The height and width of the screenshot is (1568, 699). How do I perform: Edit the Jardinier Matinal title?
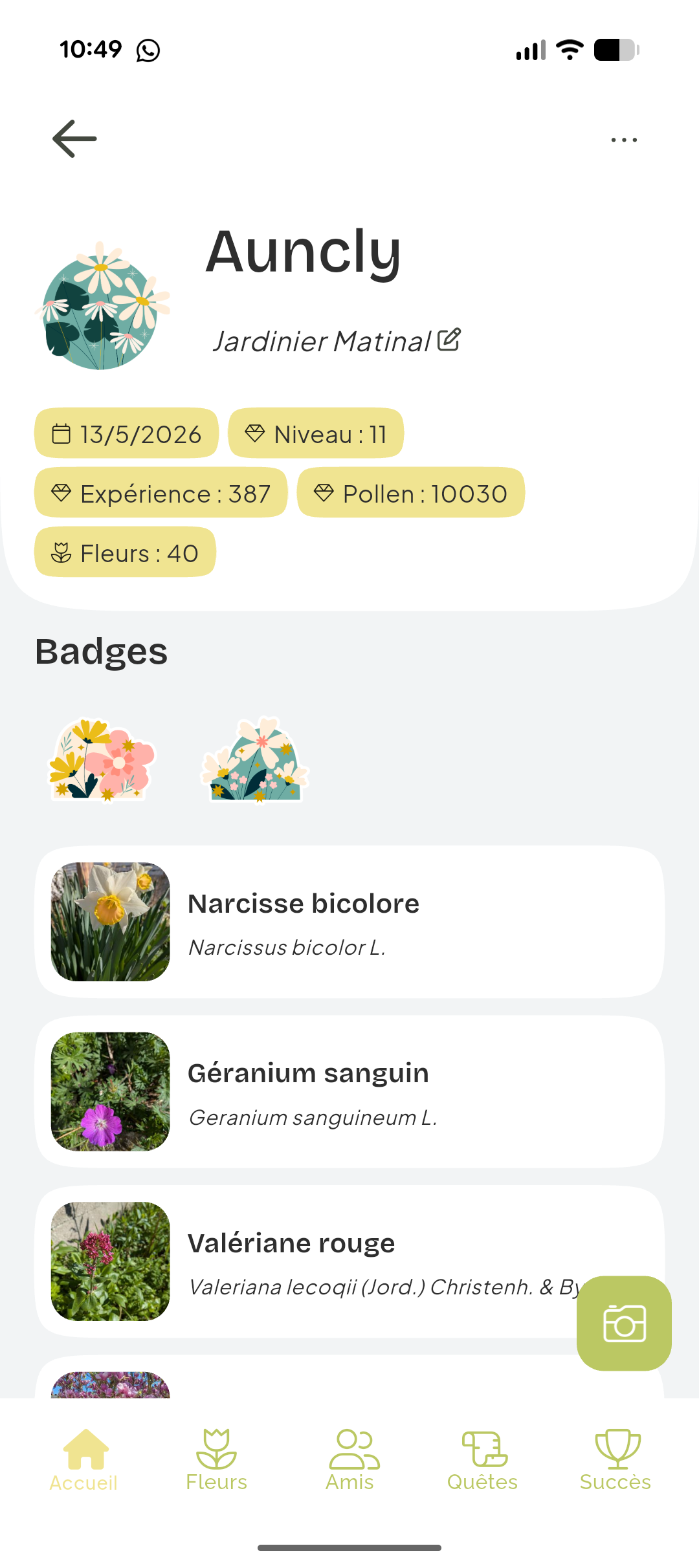coord(449,340)
